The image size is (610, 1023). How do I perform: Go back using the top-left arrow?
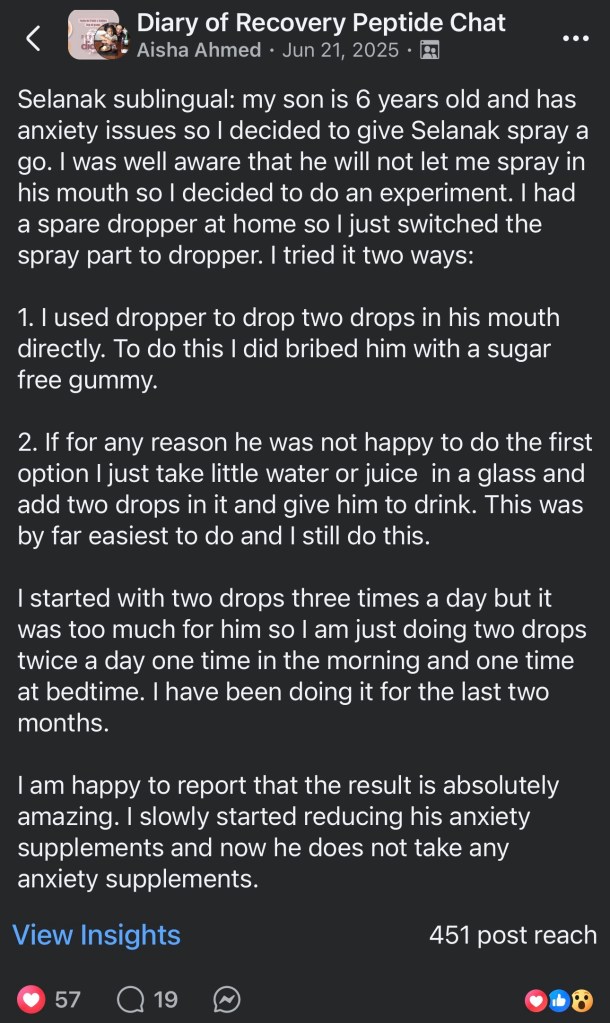pos(33,38)
